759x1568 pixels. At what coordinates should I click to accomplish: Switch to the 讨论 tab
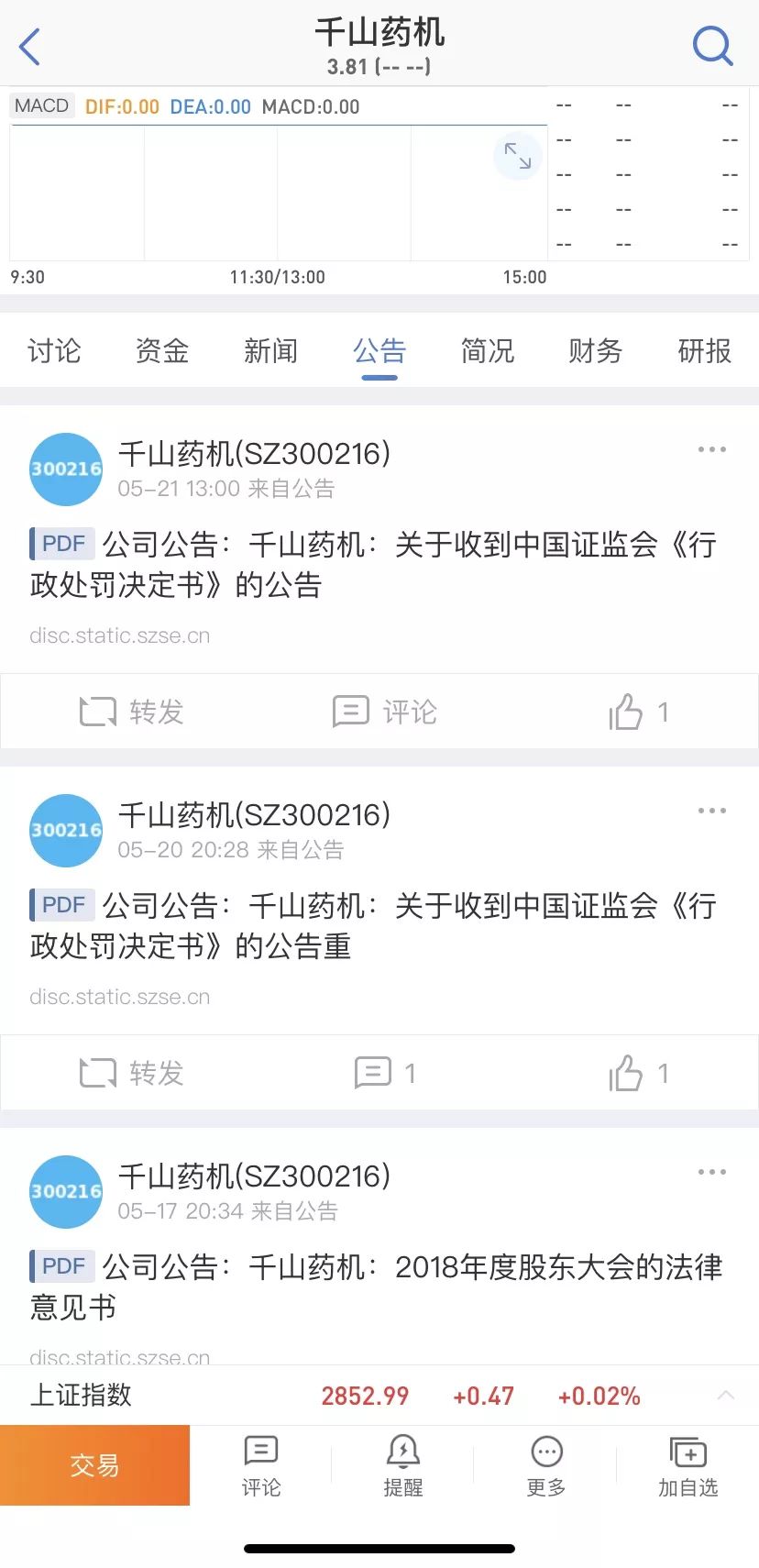pyautogui.click(x=54, y=350)
